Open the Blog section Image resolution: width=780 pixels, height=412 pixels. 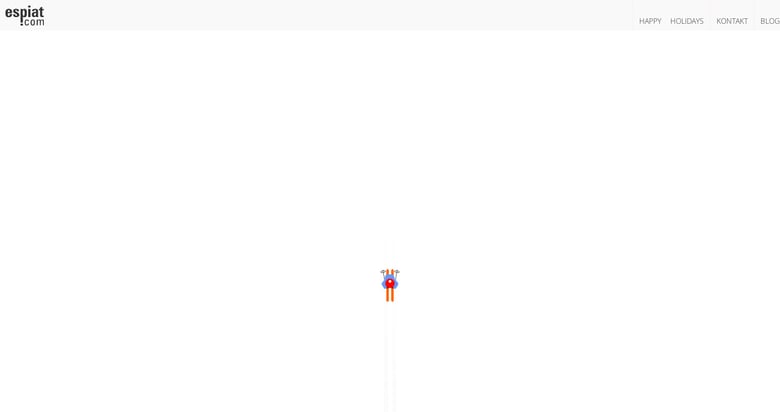tap(769, 21)
